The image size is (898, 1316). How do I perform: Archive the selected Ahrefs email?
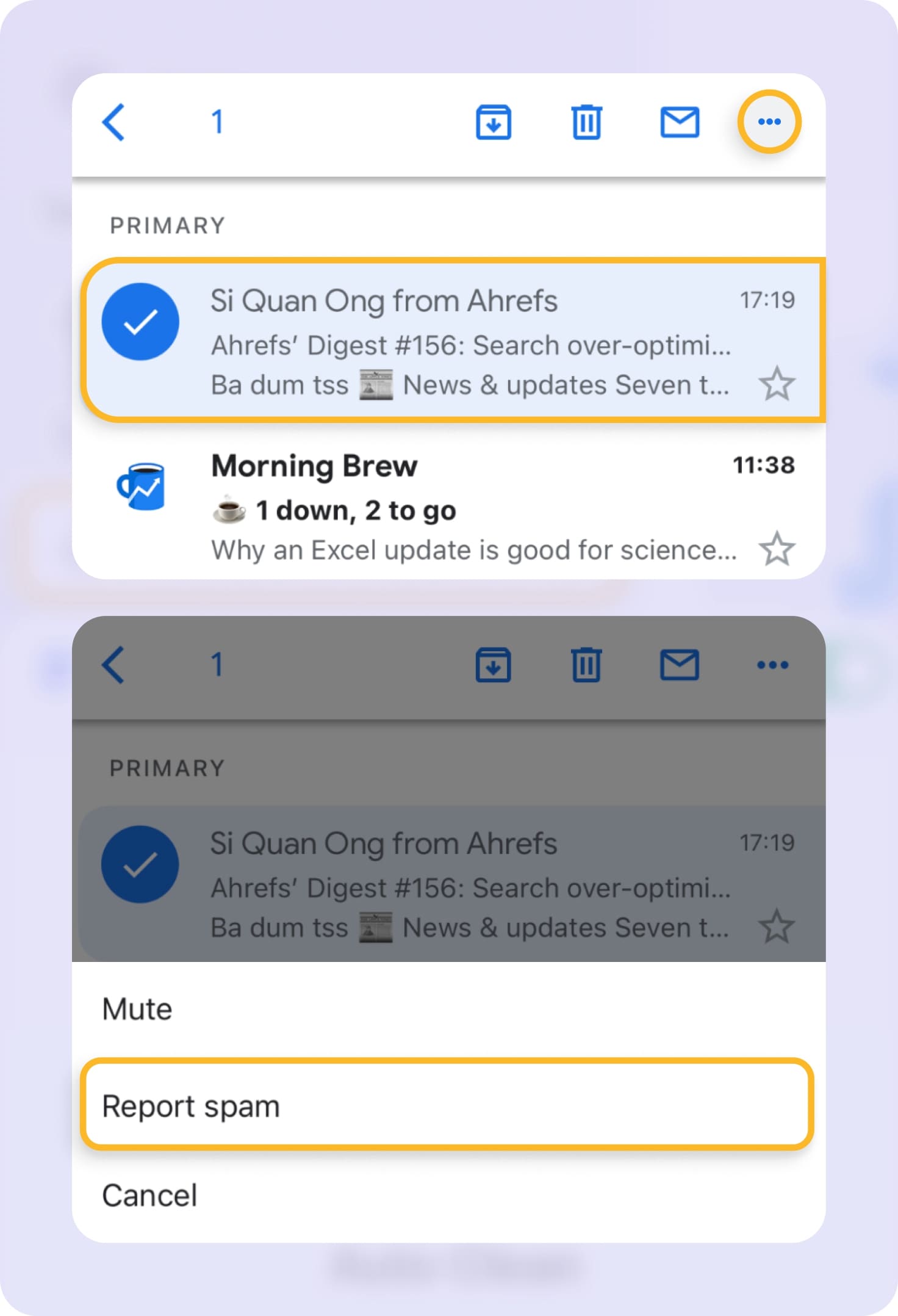(x=493, y=122)
